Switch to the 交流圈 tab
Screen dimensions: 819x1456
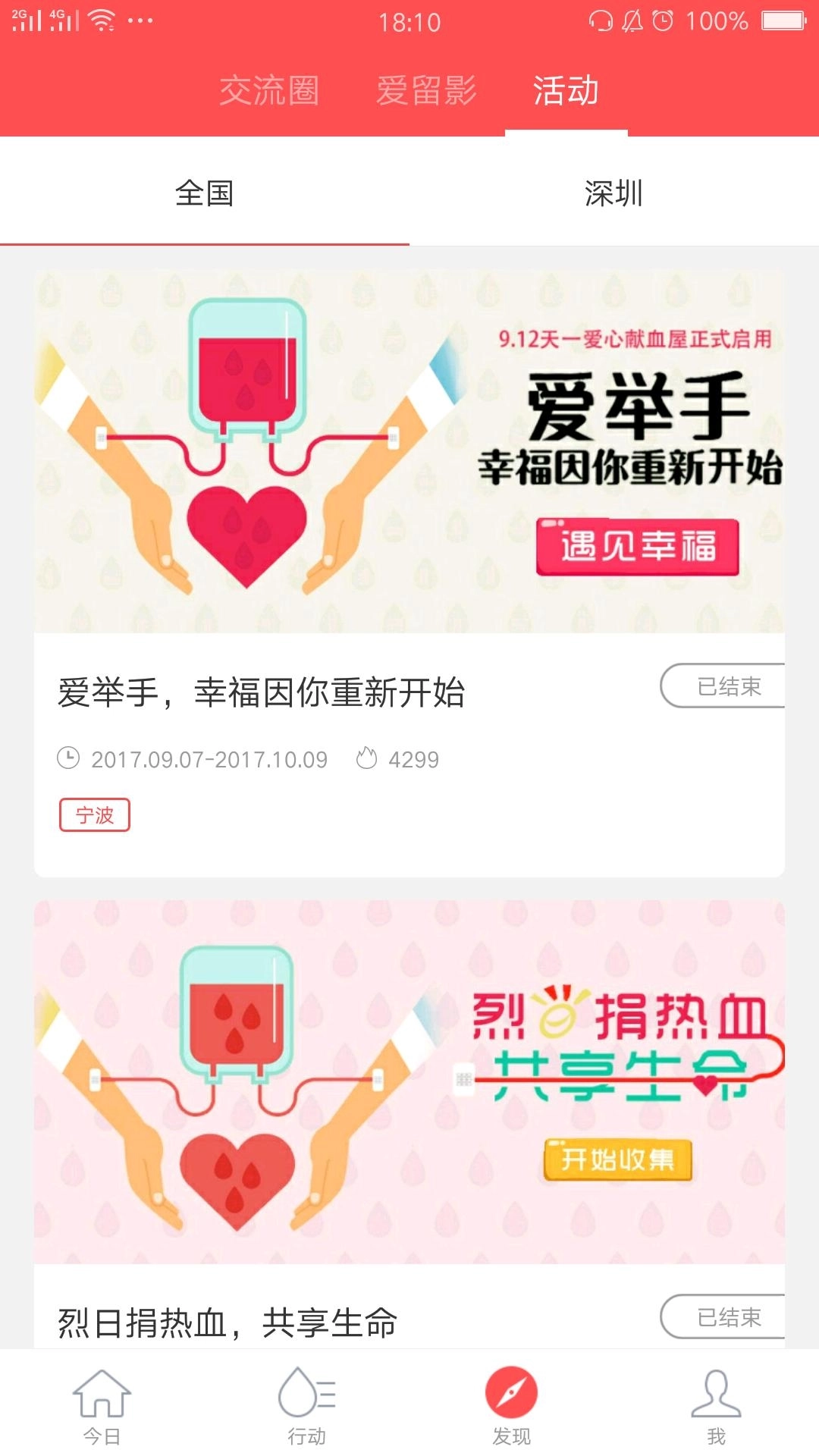269,91
